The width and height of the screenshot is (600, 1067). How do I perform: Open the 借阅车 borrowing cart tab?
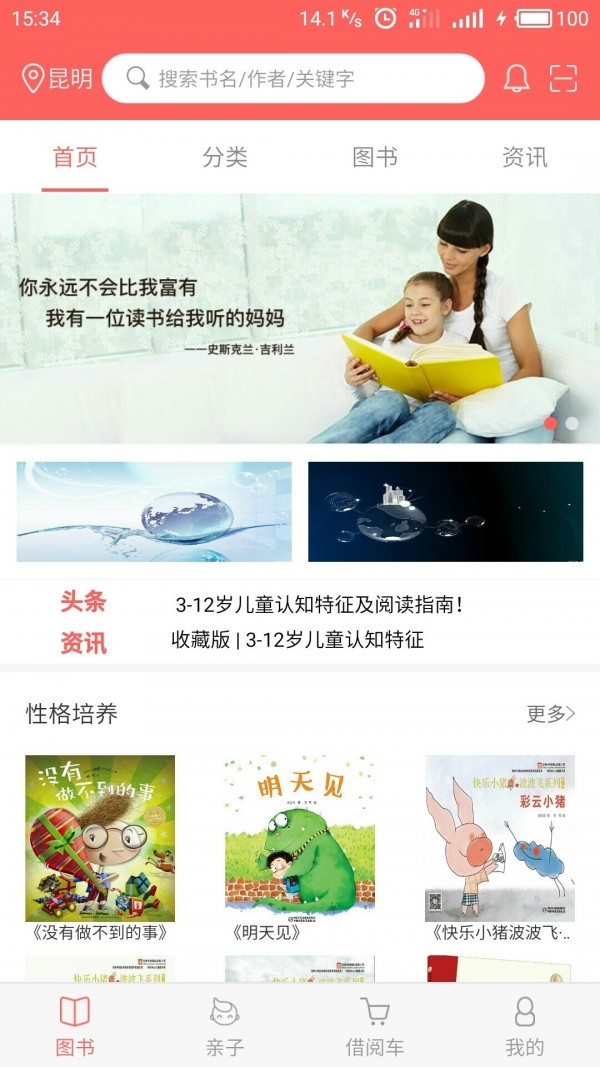[x=375, y=1025]
